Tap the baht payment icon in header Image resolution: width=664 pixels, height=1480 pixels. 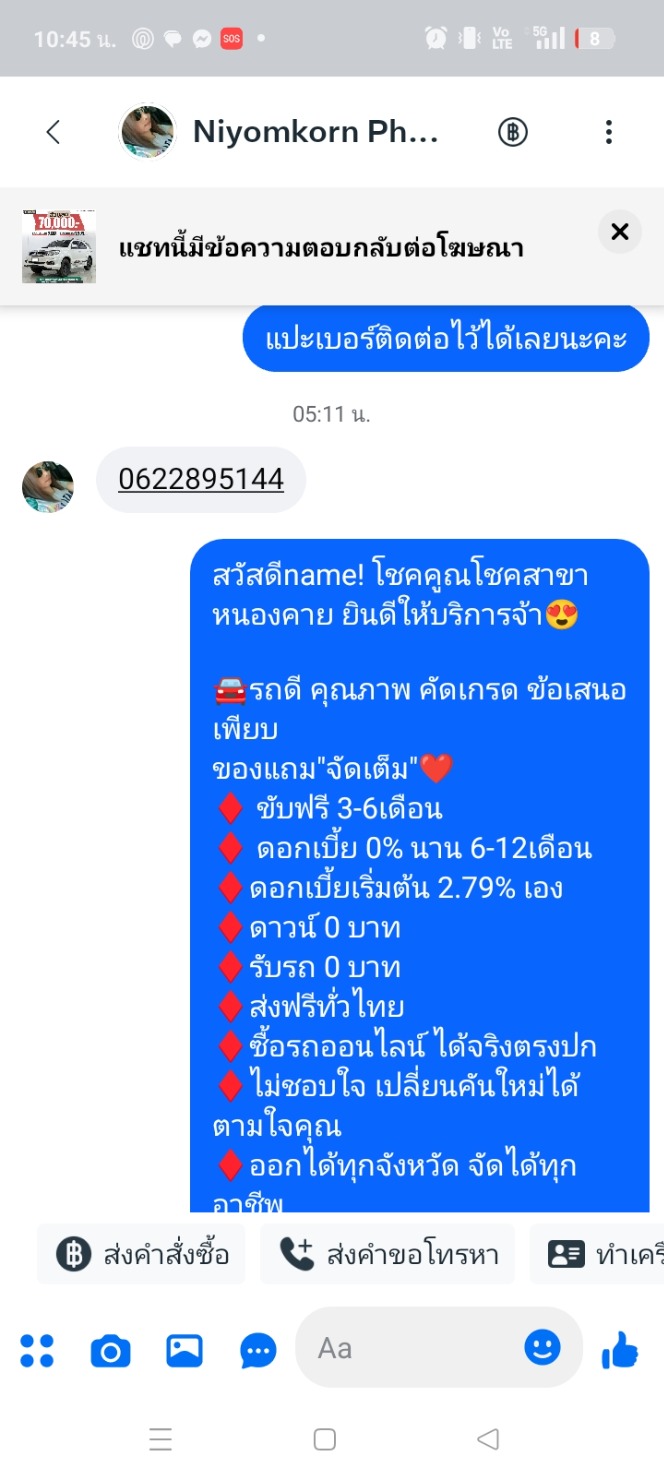point(513,132)
